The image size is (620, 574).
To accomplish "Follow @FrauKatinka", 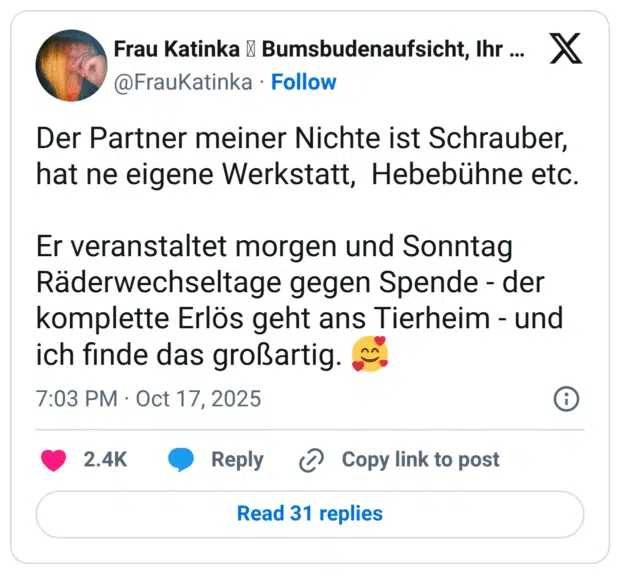I will (x=304, y=82).
